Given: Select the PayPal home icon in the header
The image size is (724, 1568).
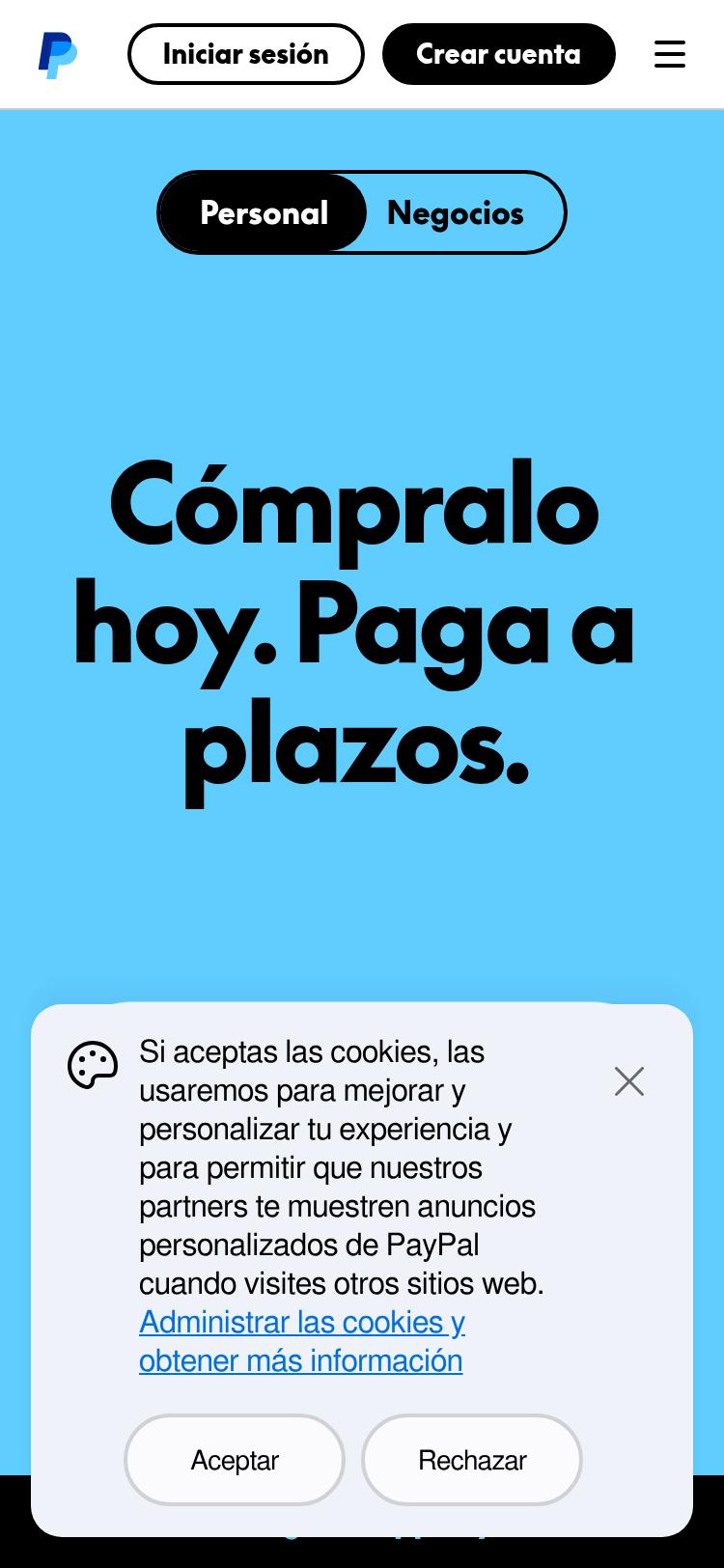Looking at the screenshot, I should click(56, 54).
